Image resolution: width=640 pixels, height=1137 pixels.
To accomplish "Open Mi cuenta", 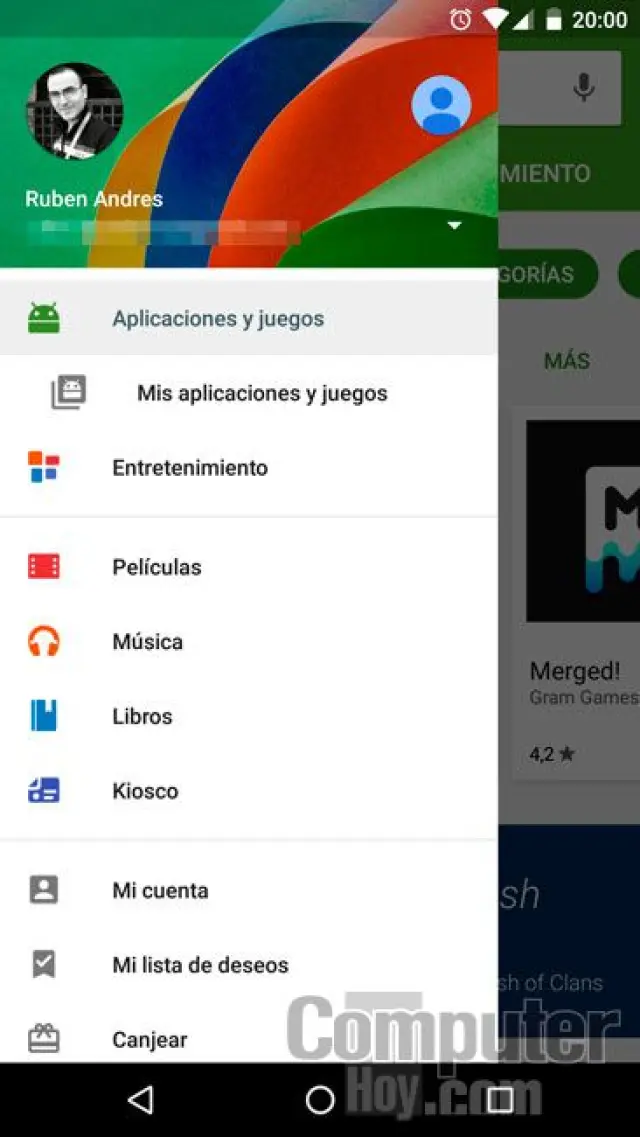I will tap(160, 890).
